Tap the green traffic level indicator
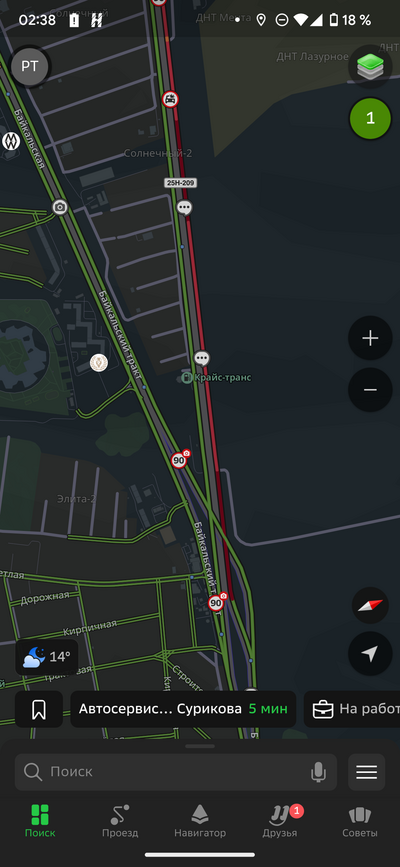The image size is (400, 867). click(x=370, y=118)
